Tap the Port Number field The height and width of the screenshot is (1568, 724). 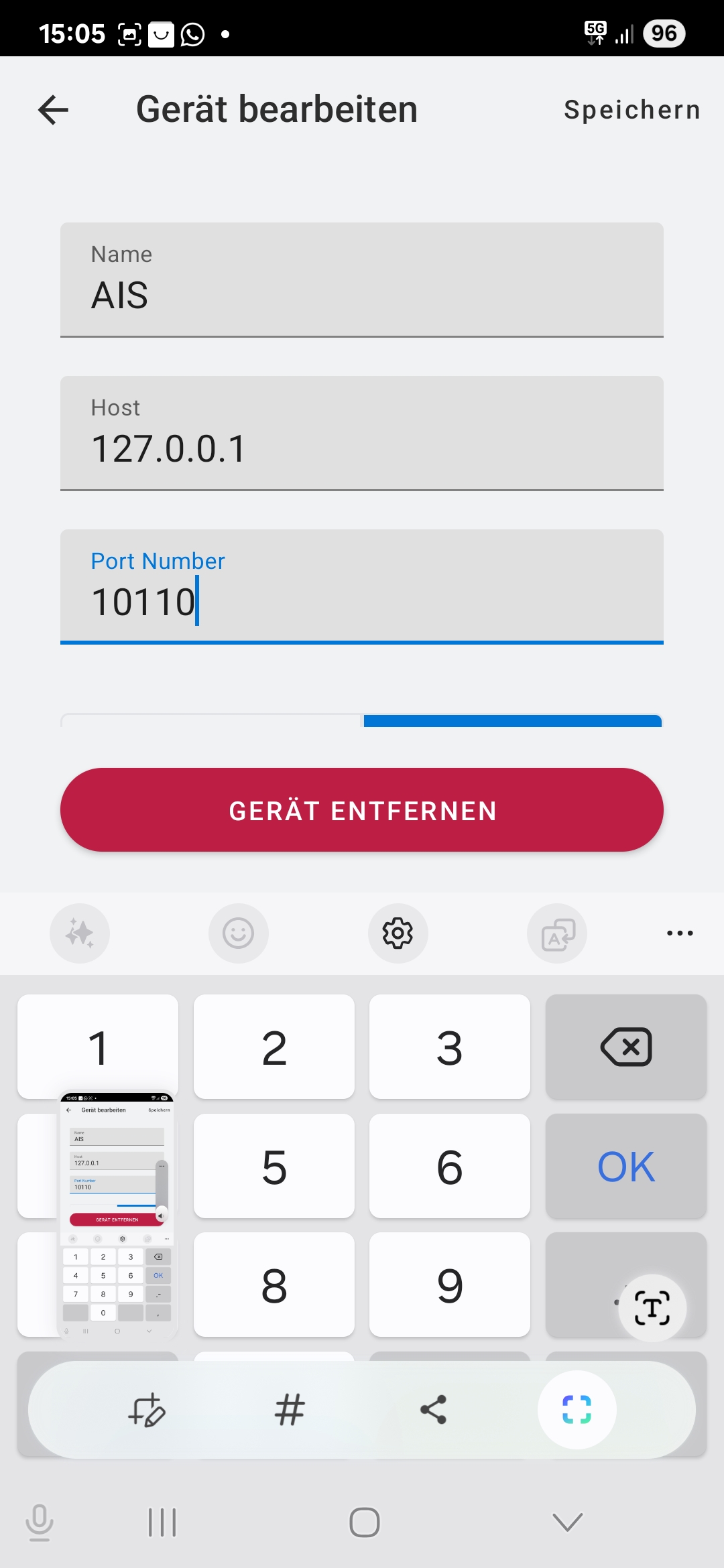click(x=362, y=587)
